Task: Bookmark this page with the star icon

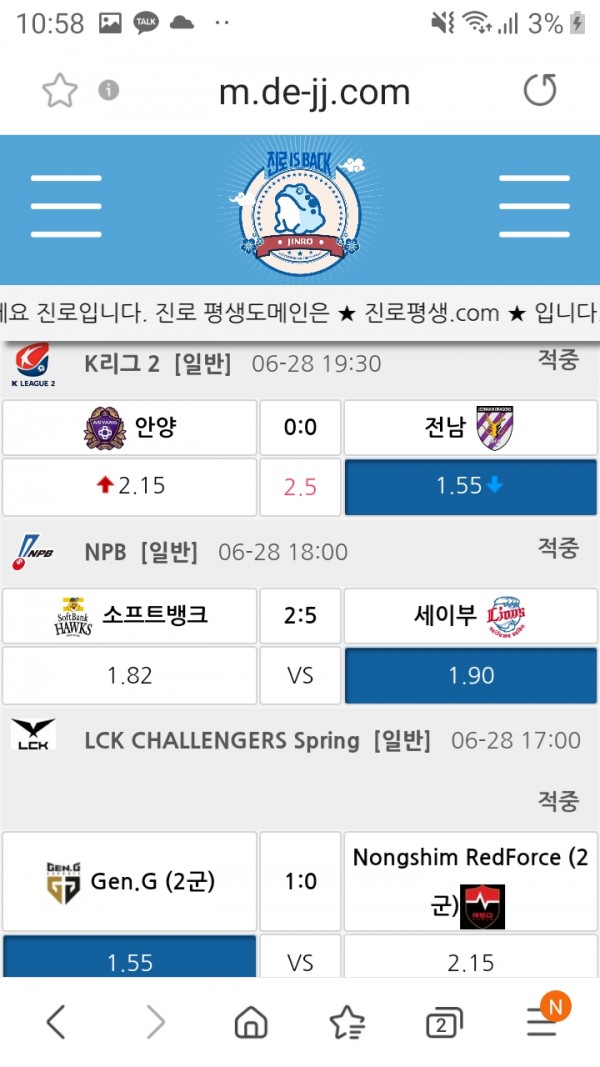Action: 60,92
